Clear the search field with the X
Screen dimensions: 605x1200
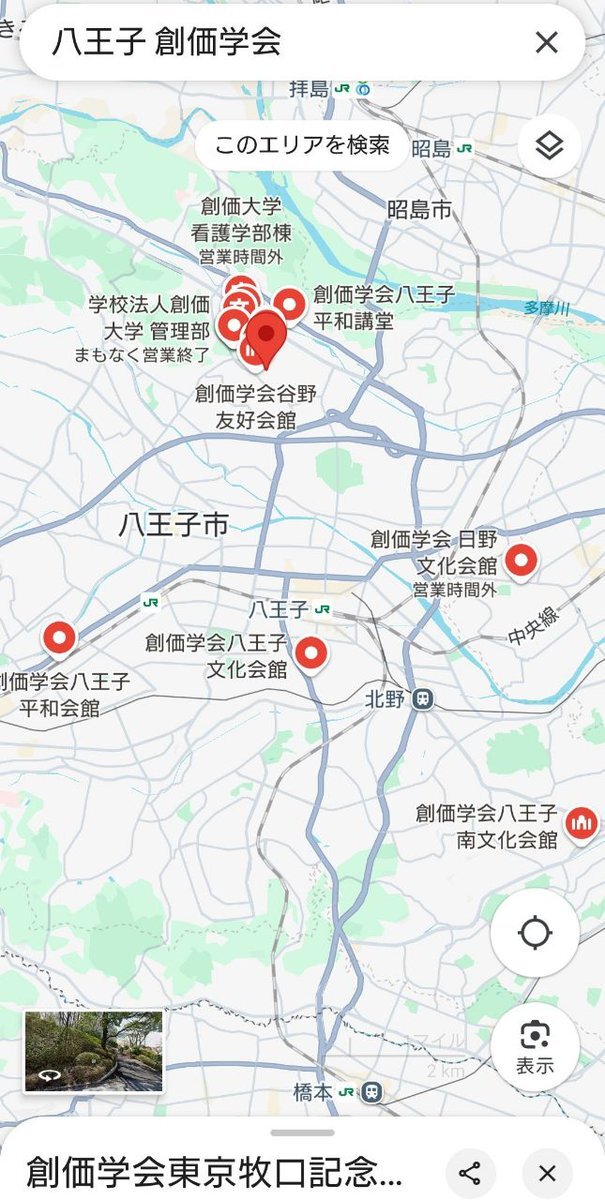546,42
